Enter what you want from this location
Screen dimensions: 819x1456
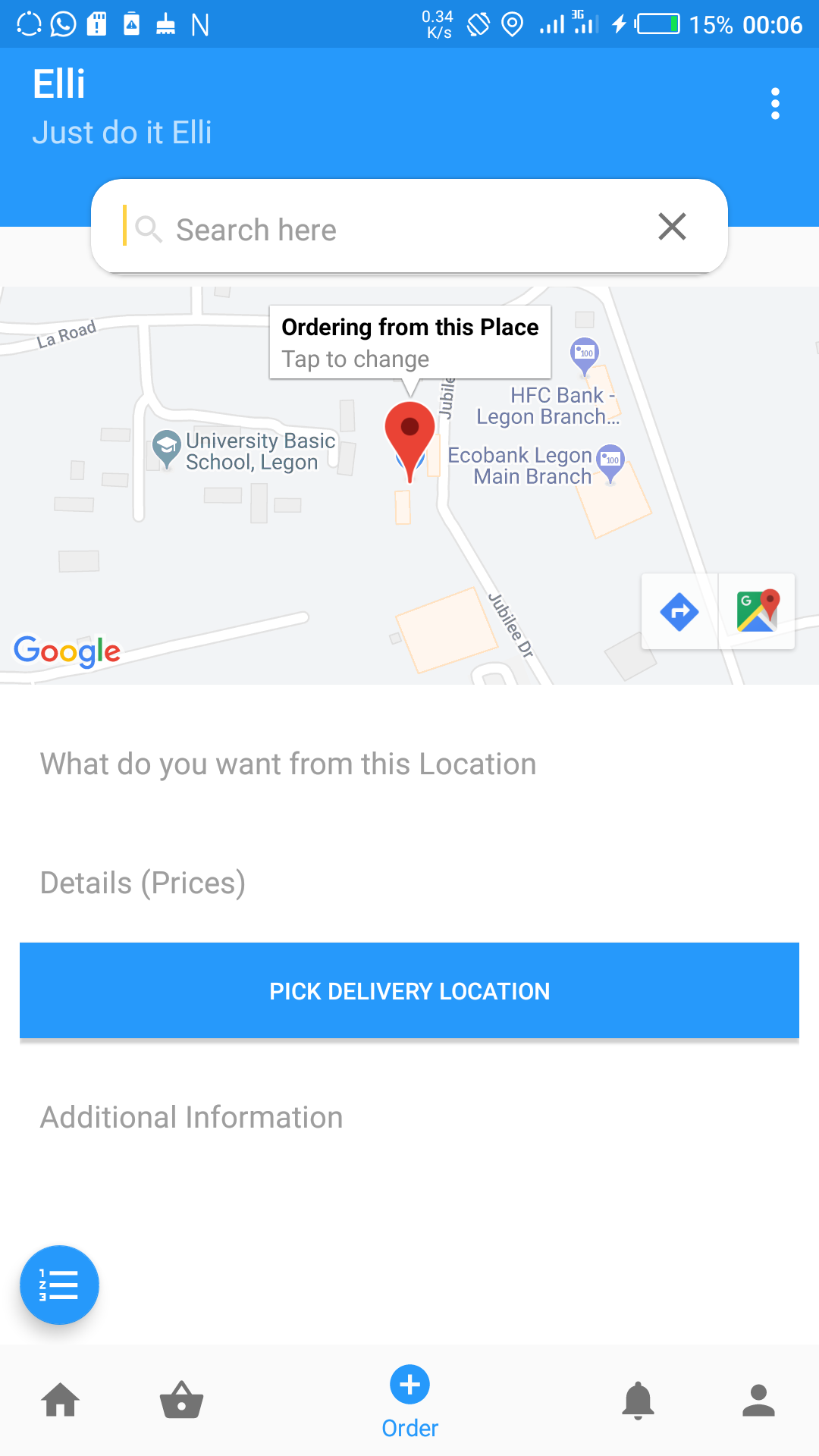pyautogui.click(x=409, y=764)
